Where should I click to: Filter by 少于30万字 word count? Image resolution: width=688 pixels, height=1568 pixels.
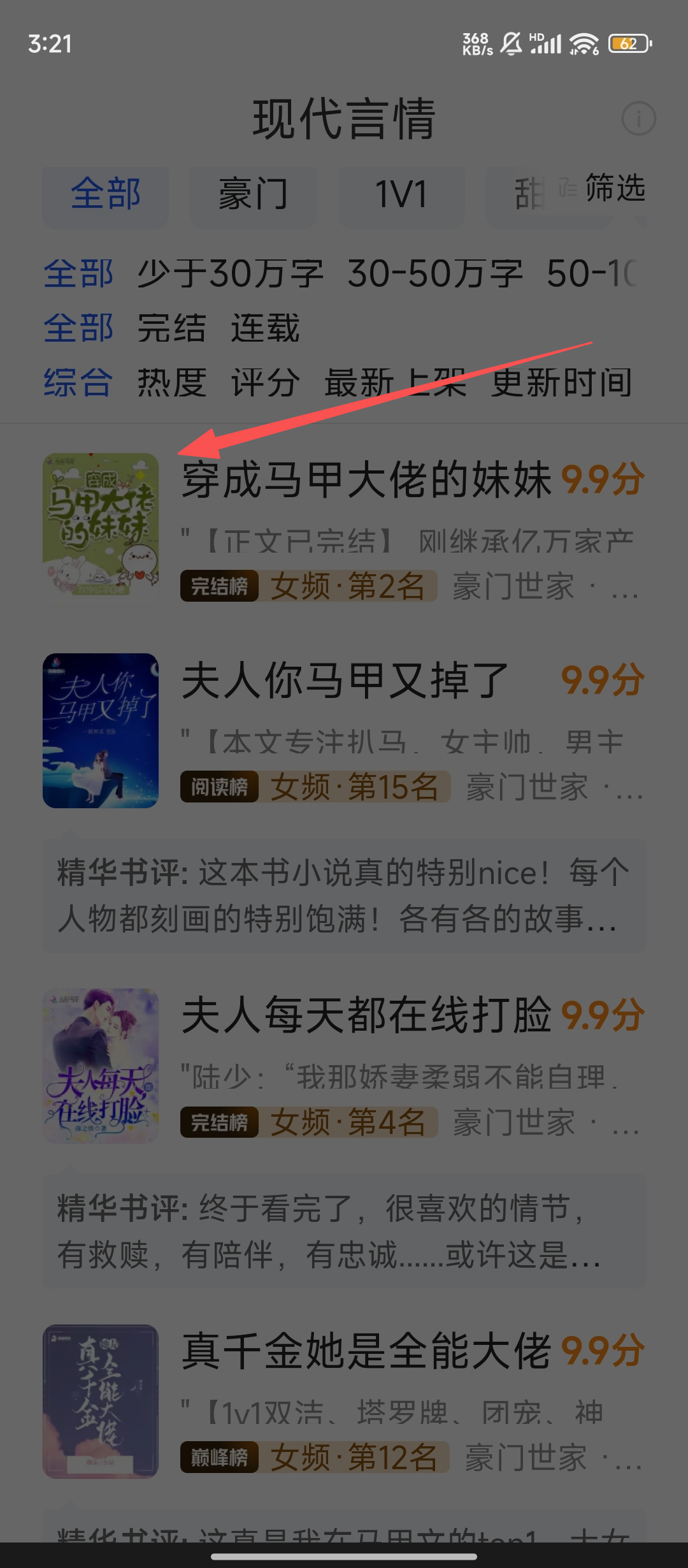(231, 274)
